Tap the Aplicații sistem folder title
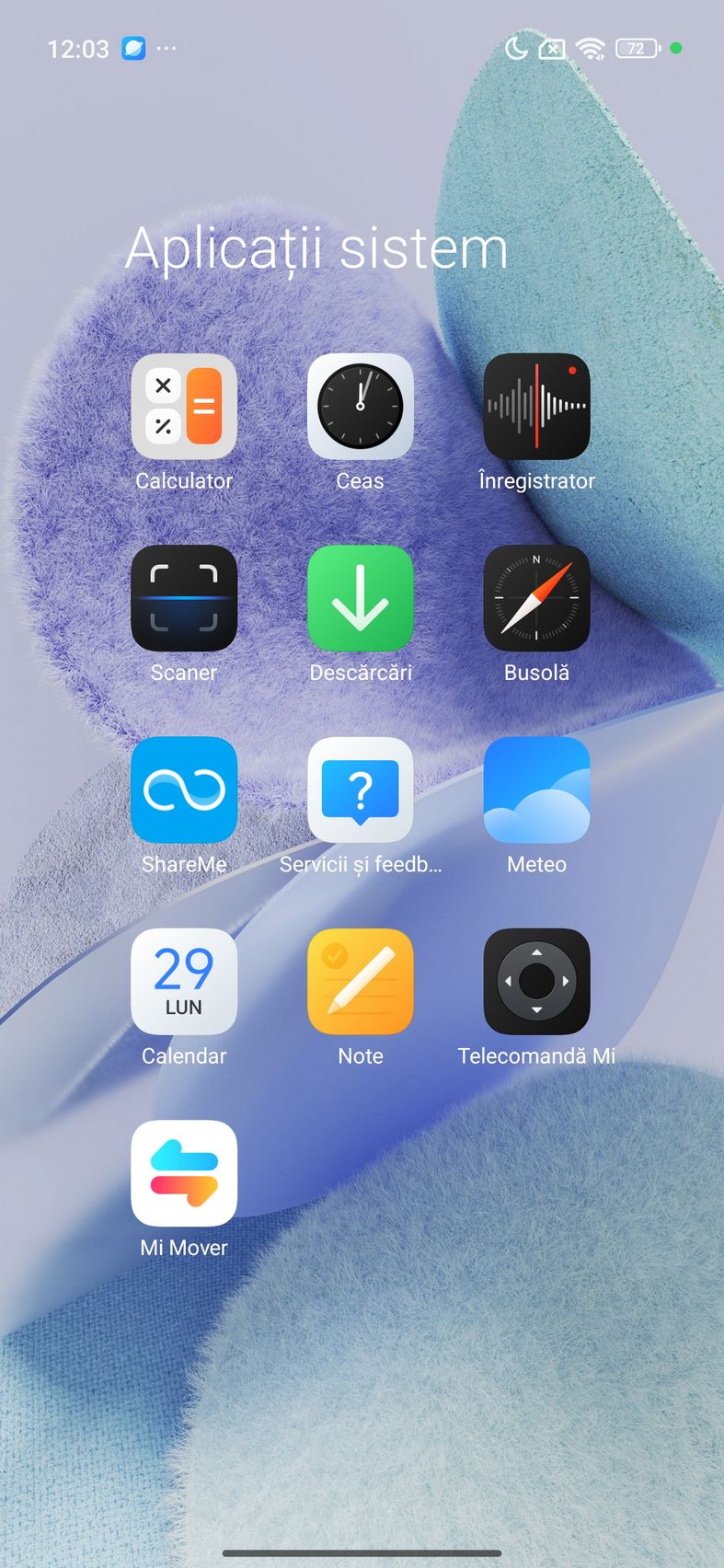The height and width of the screenshot is (1568, 724). 316,248
